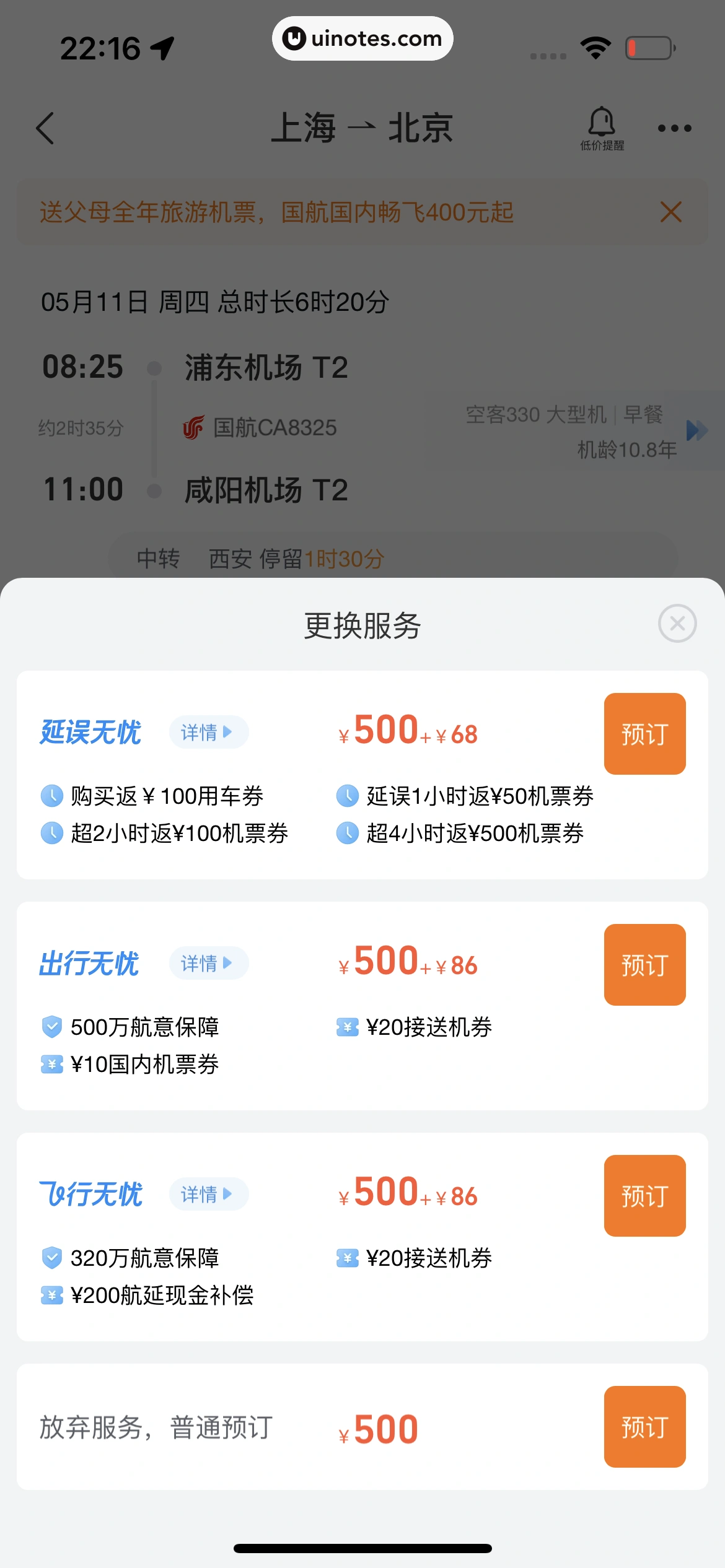Book with 延误无忧 service
This screenshot has width=725, height=1568.
coord(644,734)
